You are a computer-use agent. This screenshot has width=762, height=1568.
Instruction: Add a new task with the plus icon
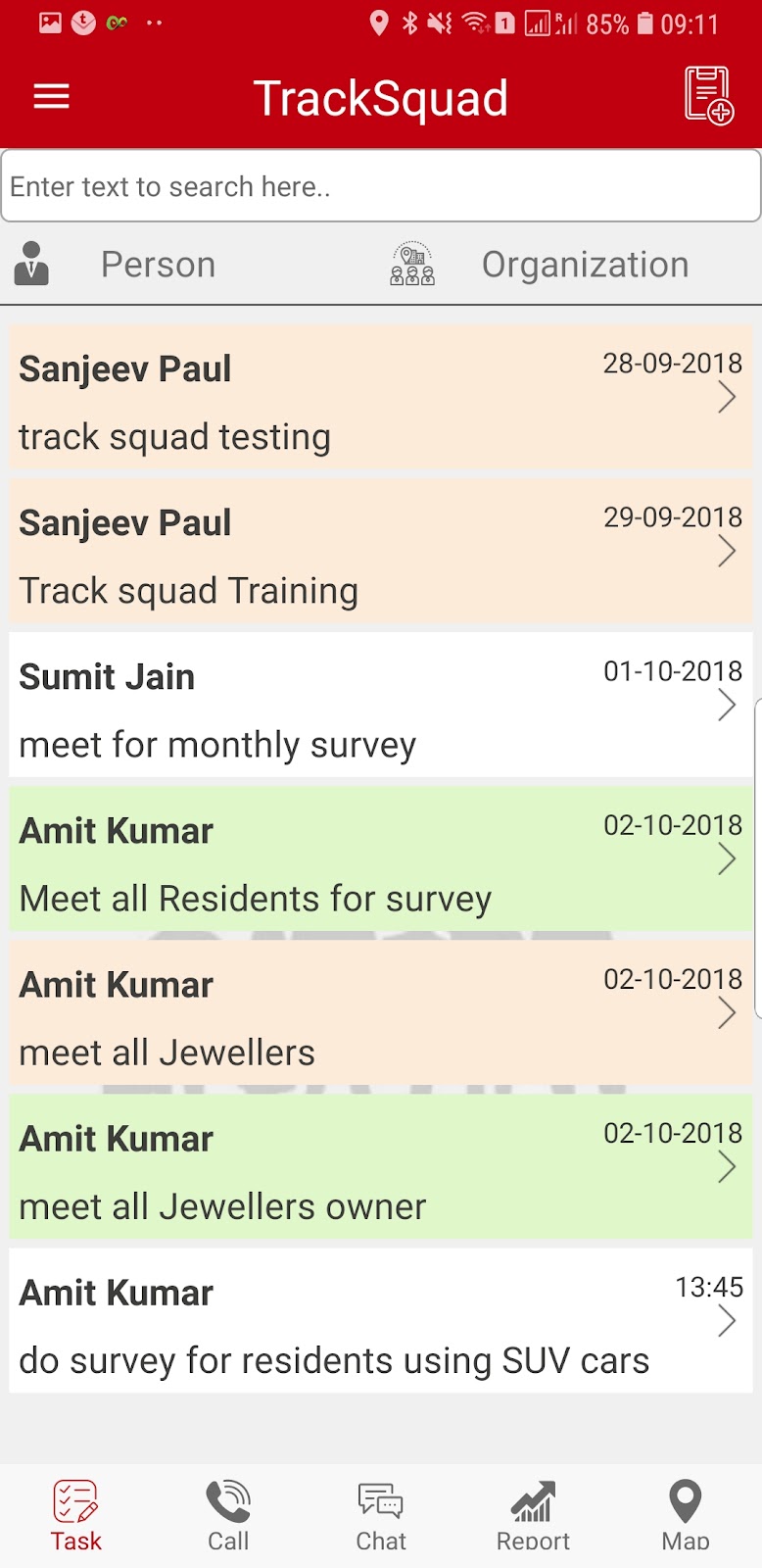[x=708, y=96]
